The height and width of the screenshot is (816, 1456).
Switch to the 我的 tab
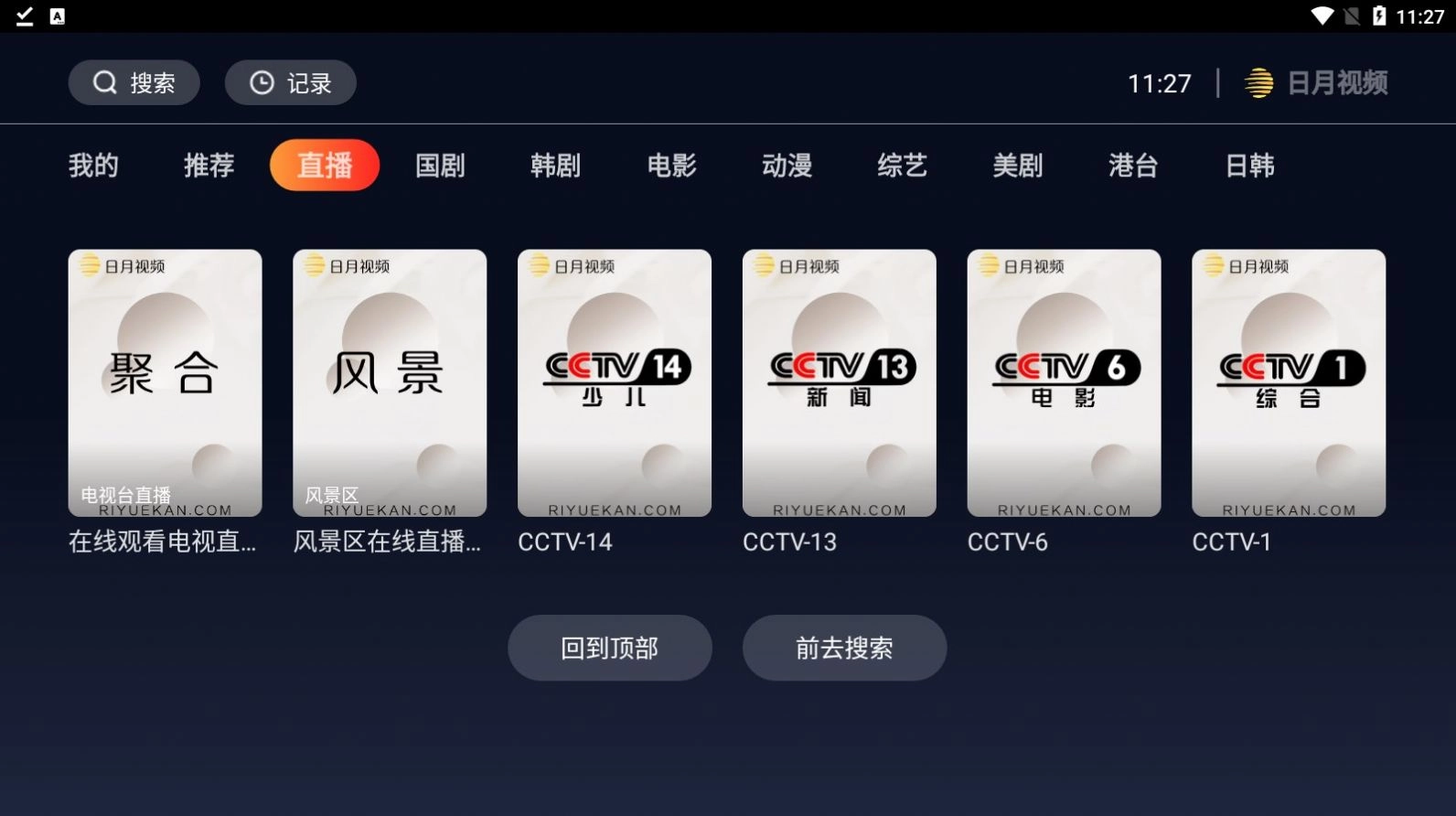click(x=93, y=166)
